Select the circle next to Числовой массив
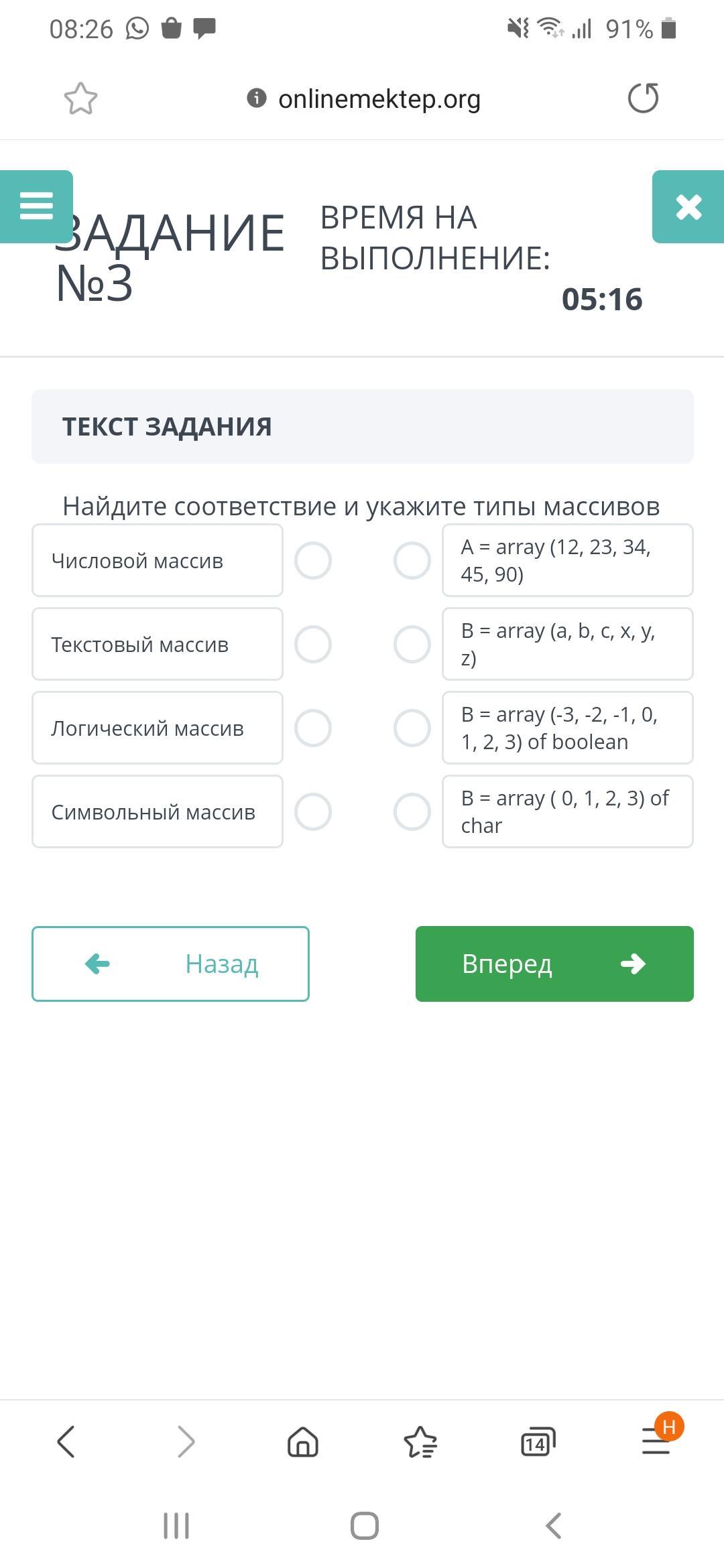The width and height of the screenshot is (724, 1568). coord(313,561)
